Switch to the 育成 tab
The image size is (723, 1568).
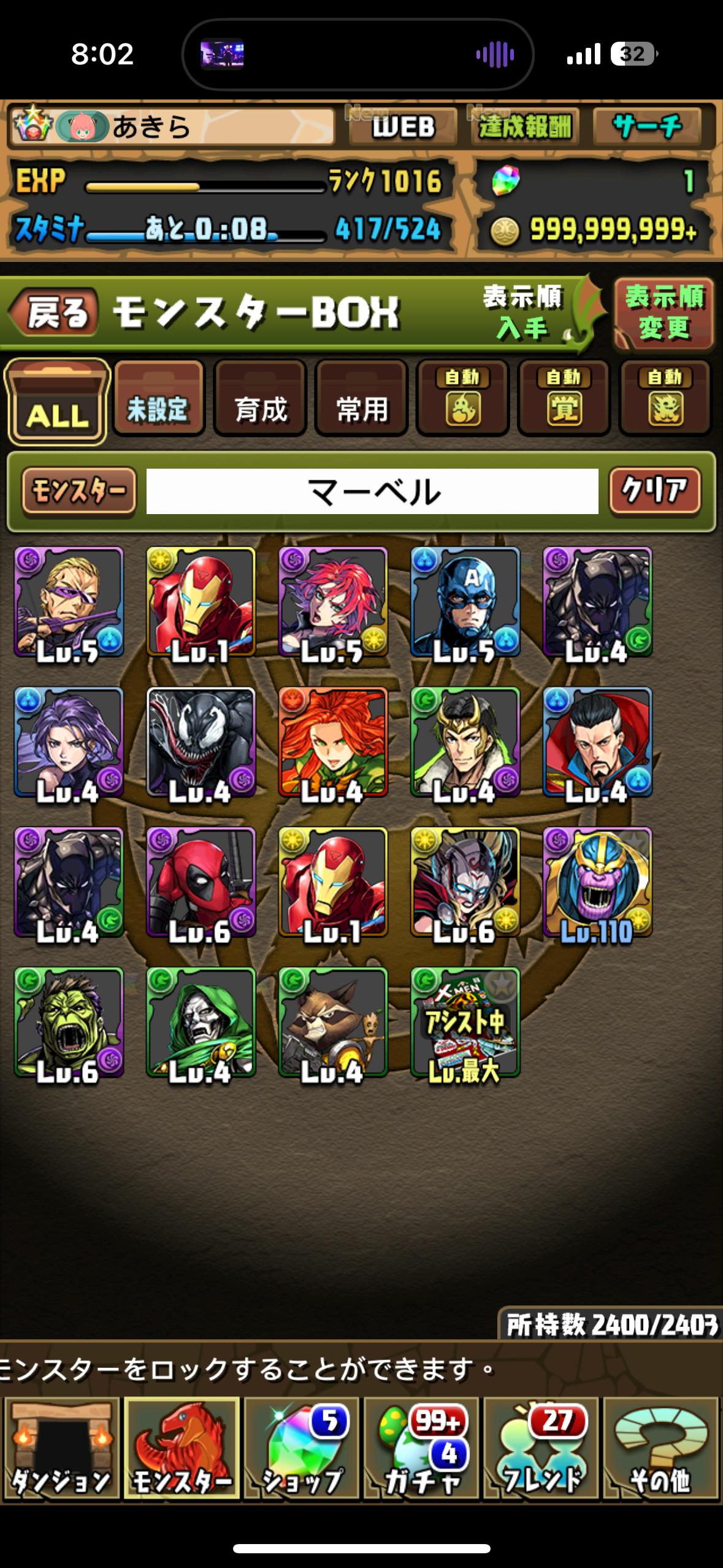(260, 399)
